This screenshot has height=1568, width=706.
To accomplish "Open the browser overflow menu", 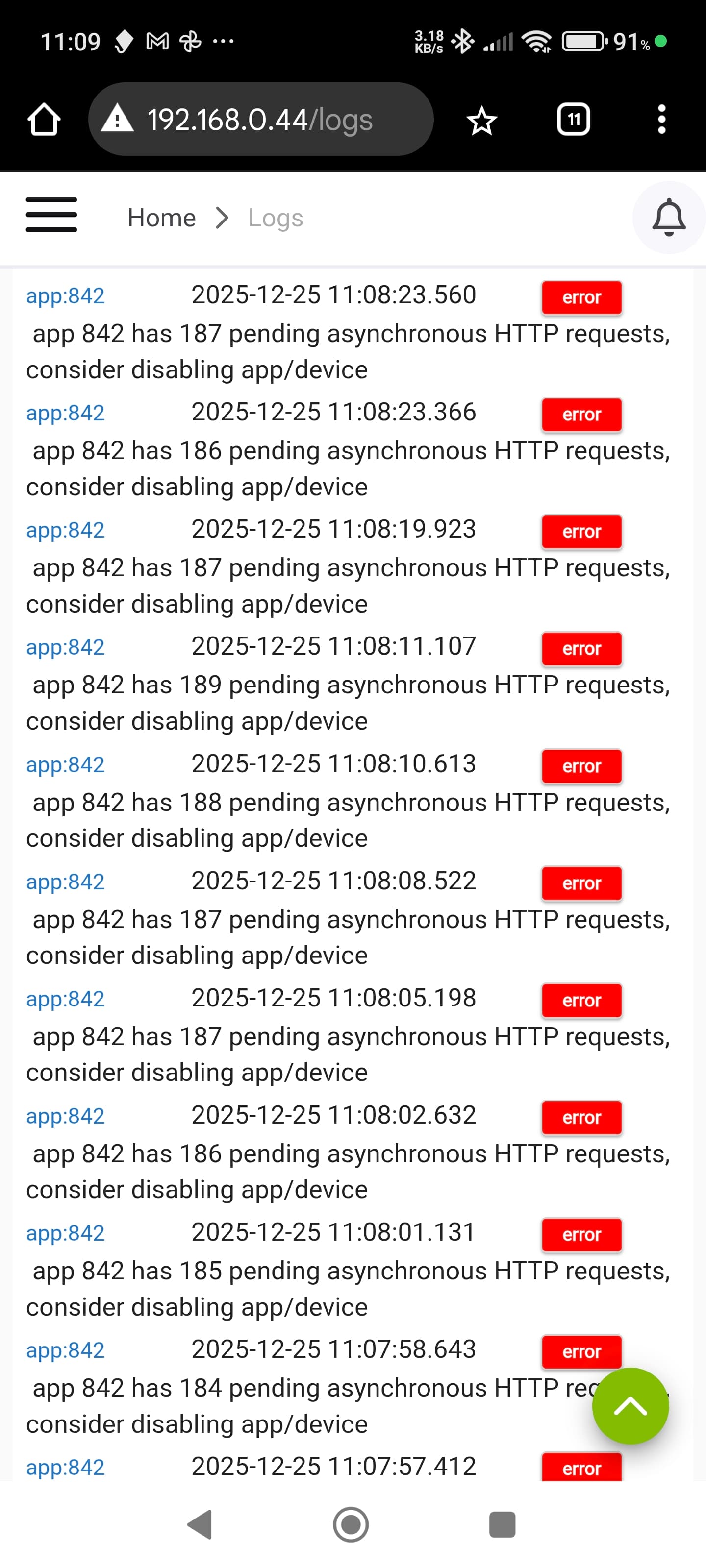I will pos(661,119).
